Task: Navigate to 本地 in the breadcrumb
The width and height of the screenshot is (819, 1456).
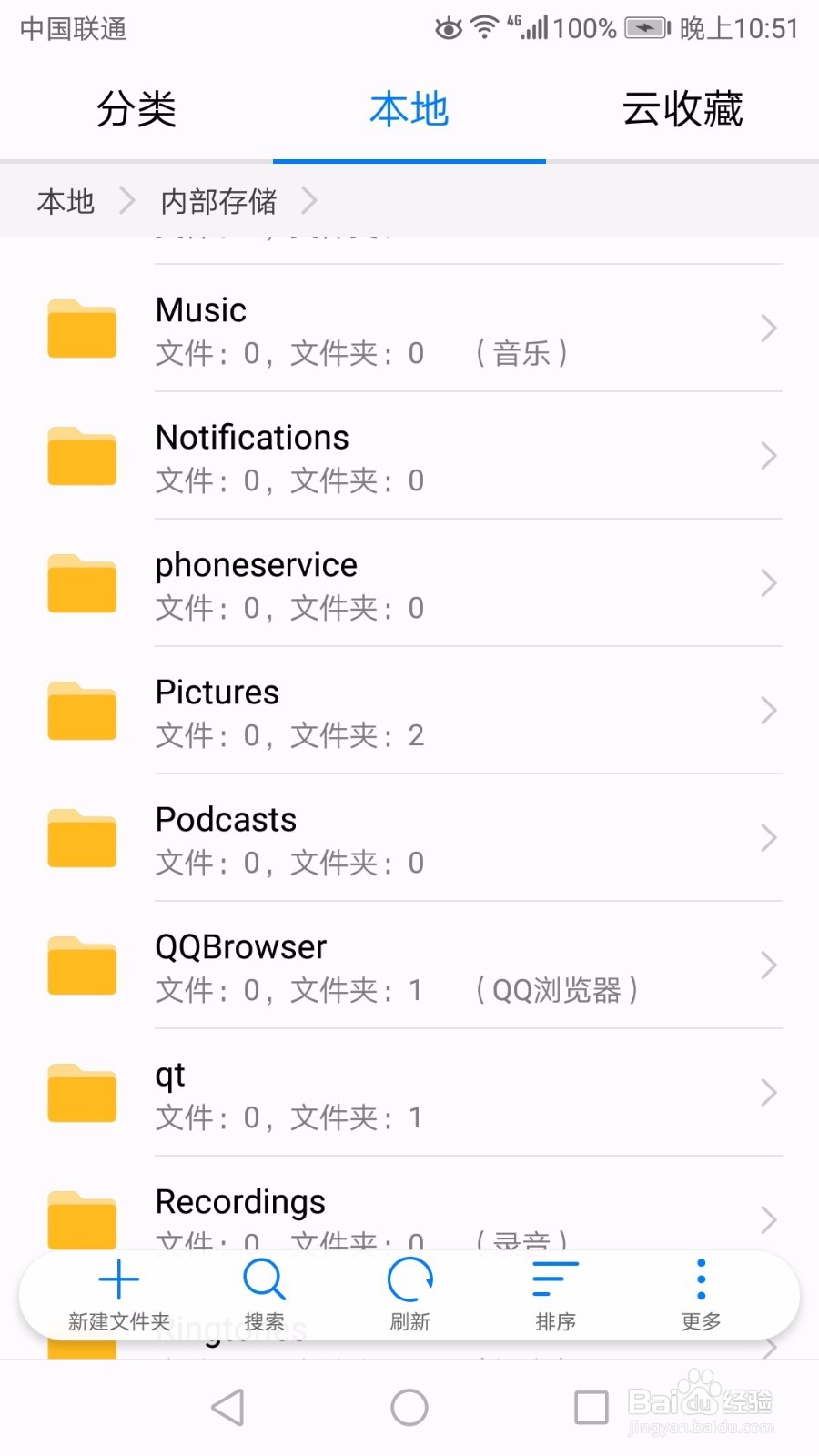Action: tap(64, 201)
